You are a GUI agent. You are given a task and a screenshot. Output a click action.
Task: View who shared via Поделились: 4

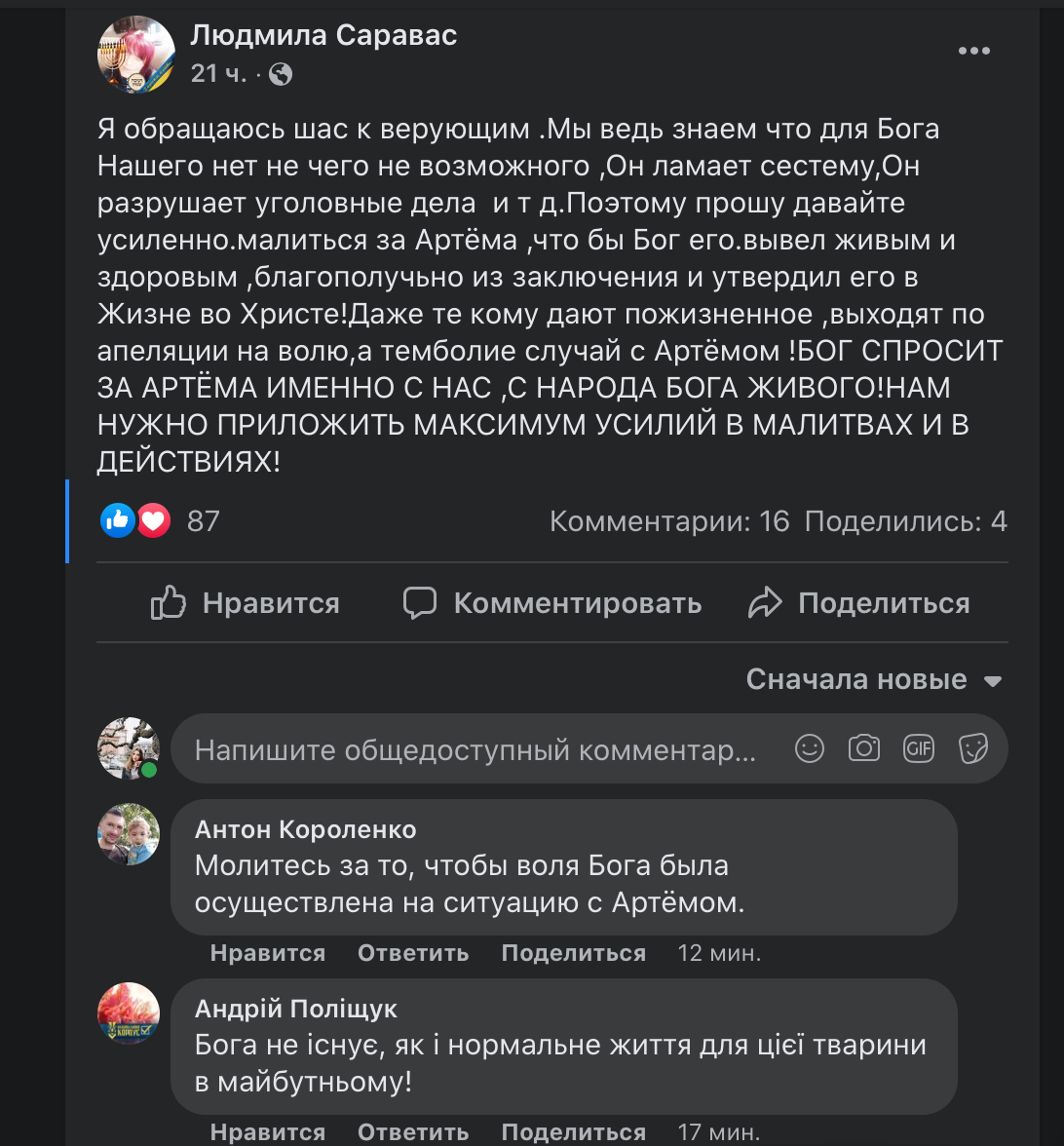coord(905,521)
